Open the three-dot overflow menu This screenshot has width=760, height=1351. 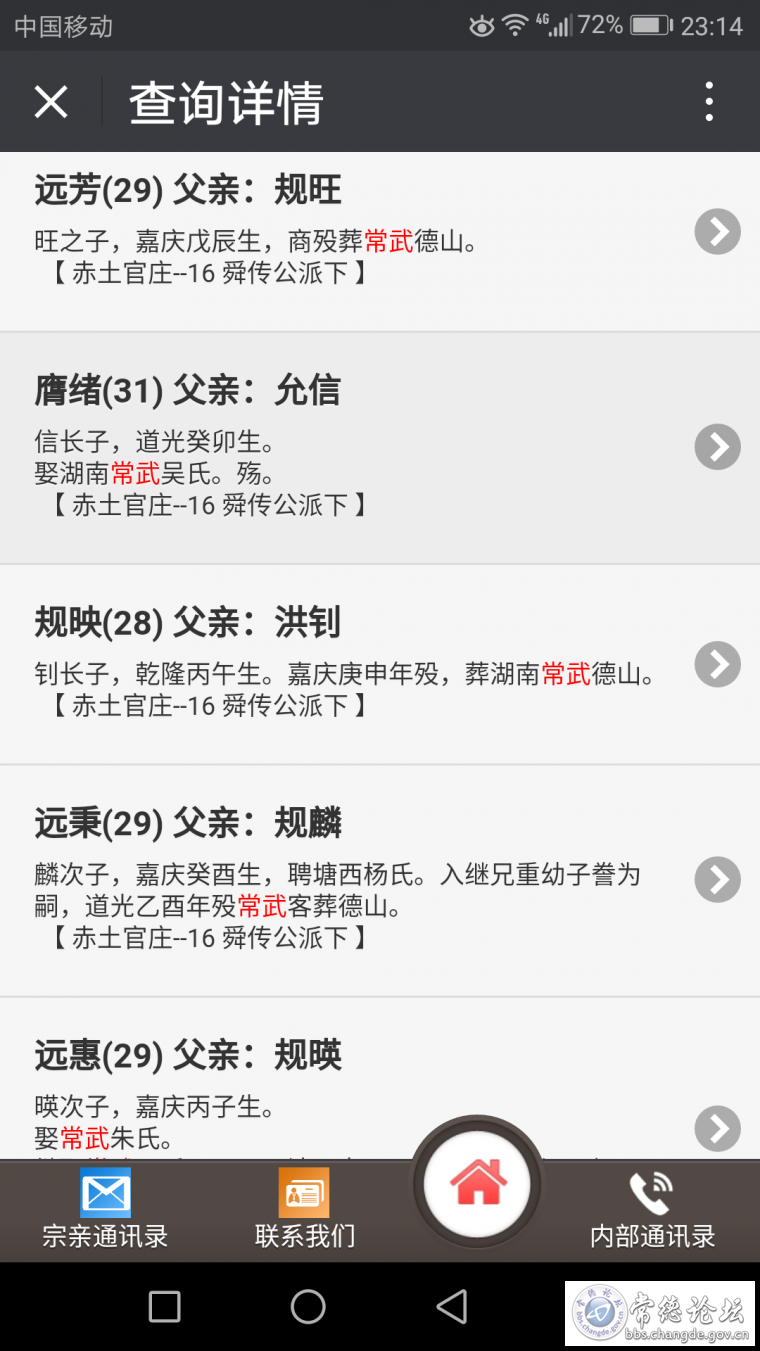(709, 102)
